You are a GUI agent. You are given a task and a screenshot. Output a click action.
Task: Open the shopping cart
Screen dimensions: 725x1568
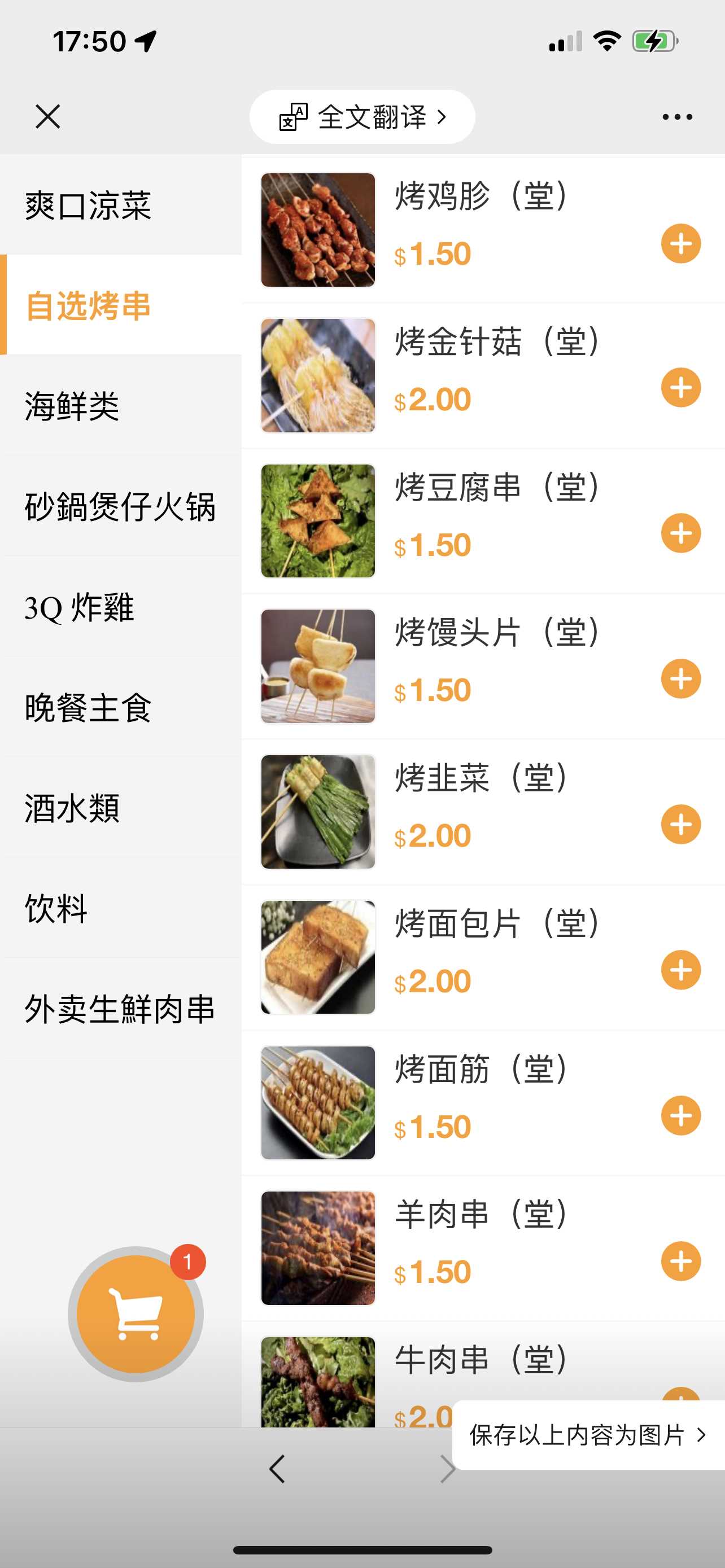pyautogui.click(x=136, y=1313)
